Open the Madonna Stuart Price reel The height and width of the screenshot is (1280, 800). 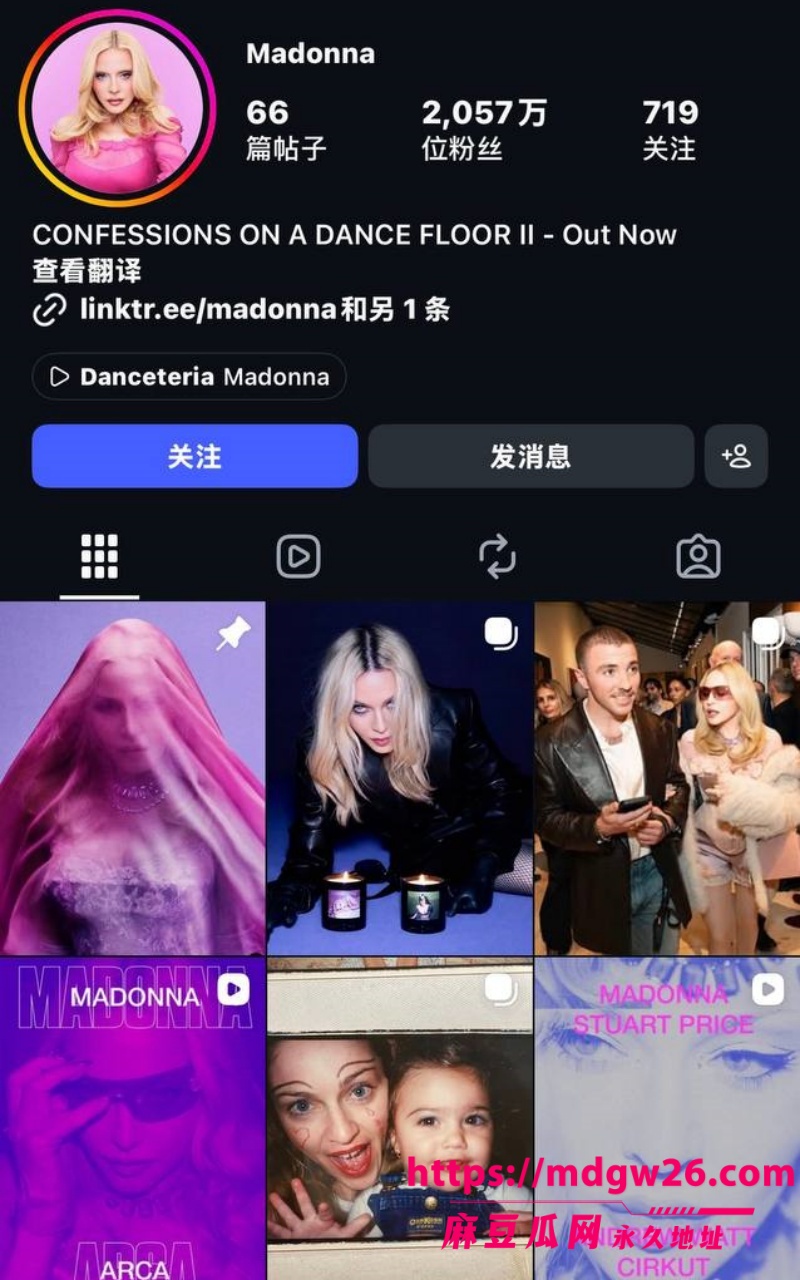668,1119
